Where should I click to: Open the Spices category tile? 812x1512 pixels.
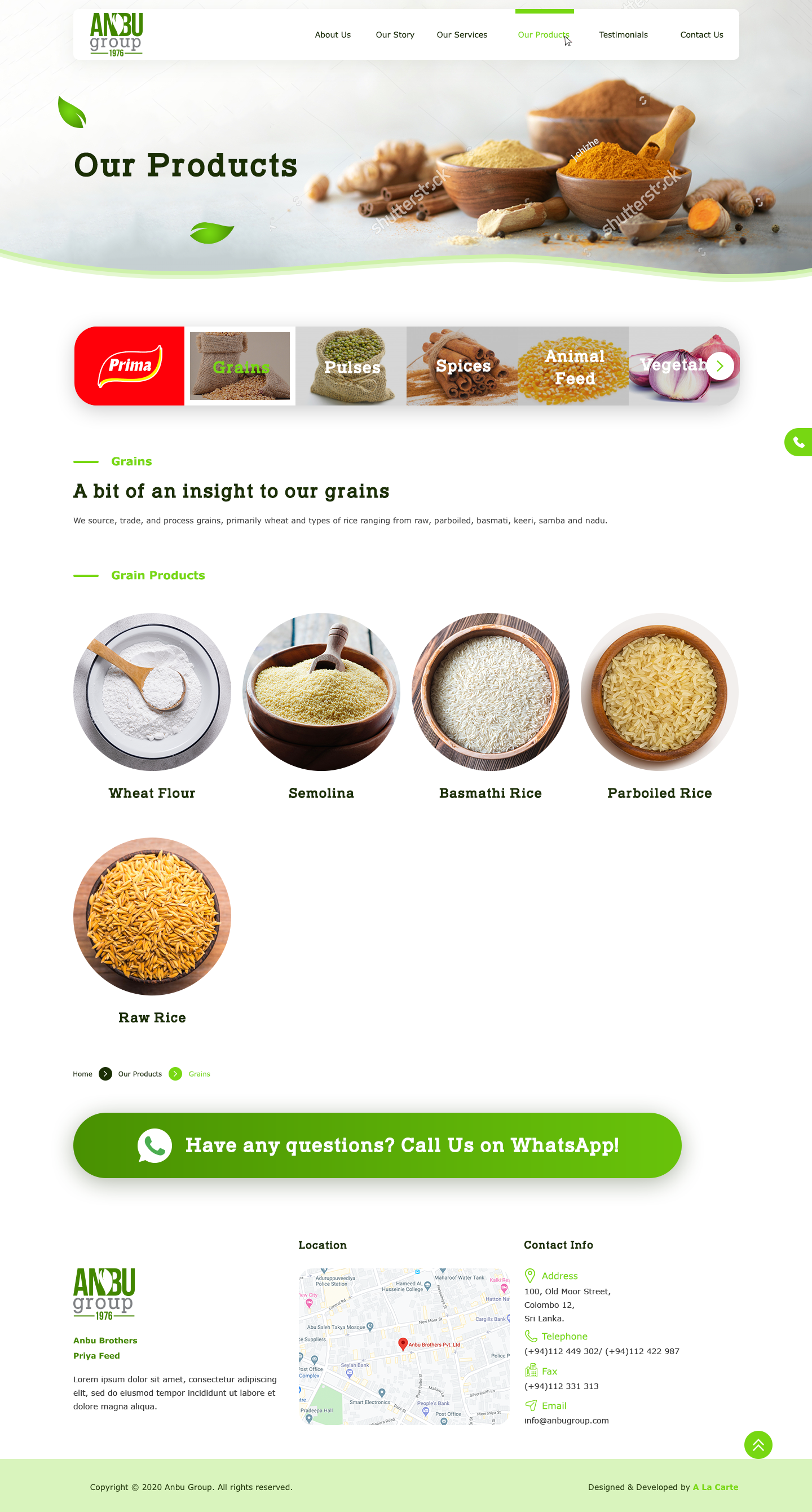pyautogui.click(x=462, y=366)
